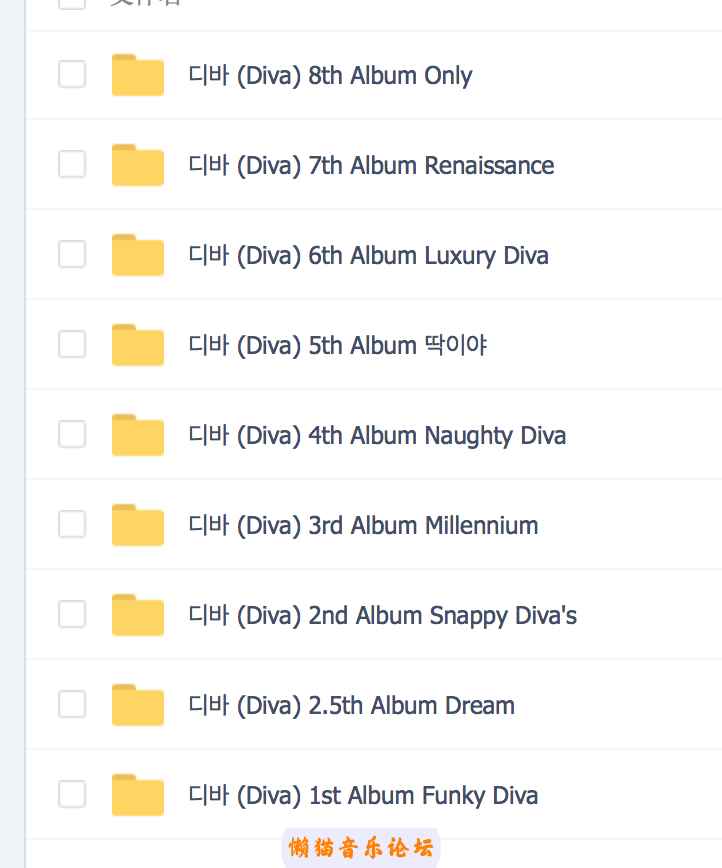The image size is (722, 868).
Task: Open the Diva 8th Album Only folder
Action: [x=330, y=76]
